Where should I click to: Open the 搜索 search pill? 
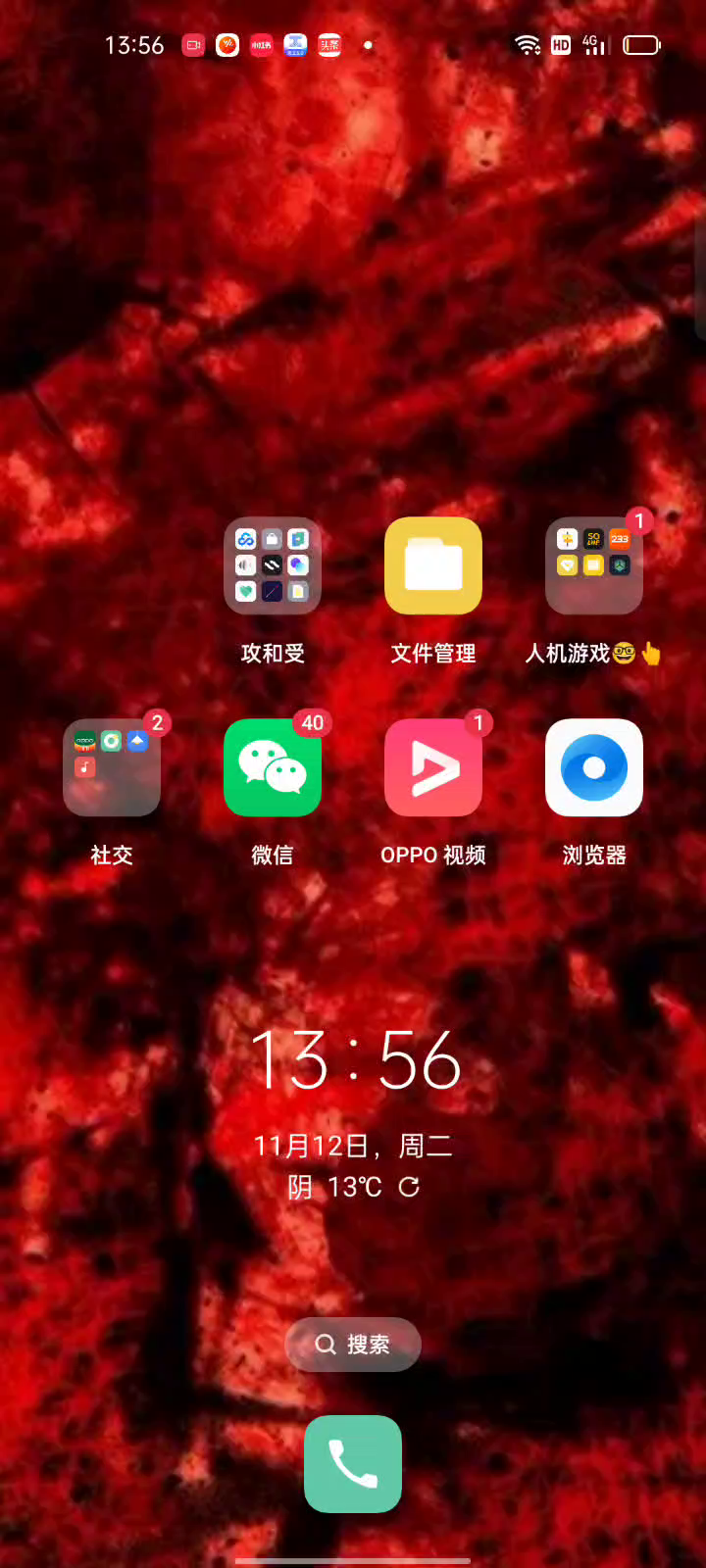point(353,1345)
